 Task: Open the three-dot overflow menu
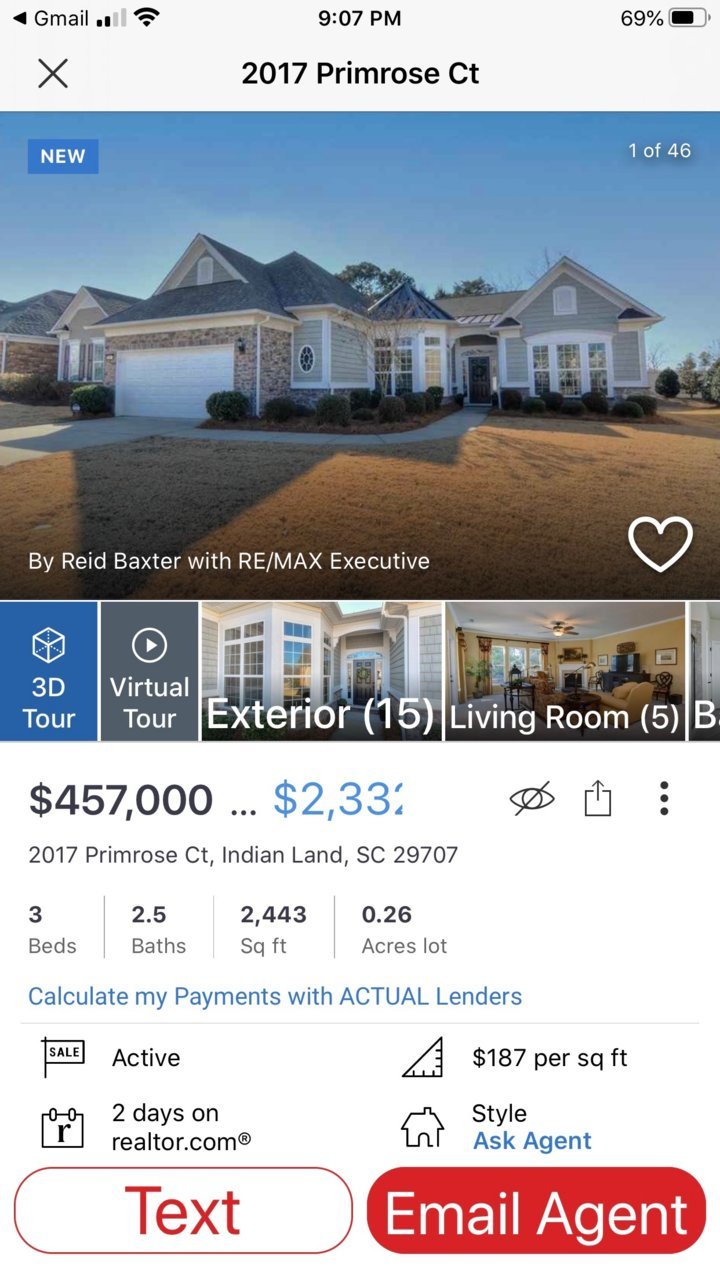(x=664, y=799)
